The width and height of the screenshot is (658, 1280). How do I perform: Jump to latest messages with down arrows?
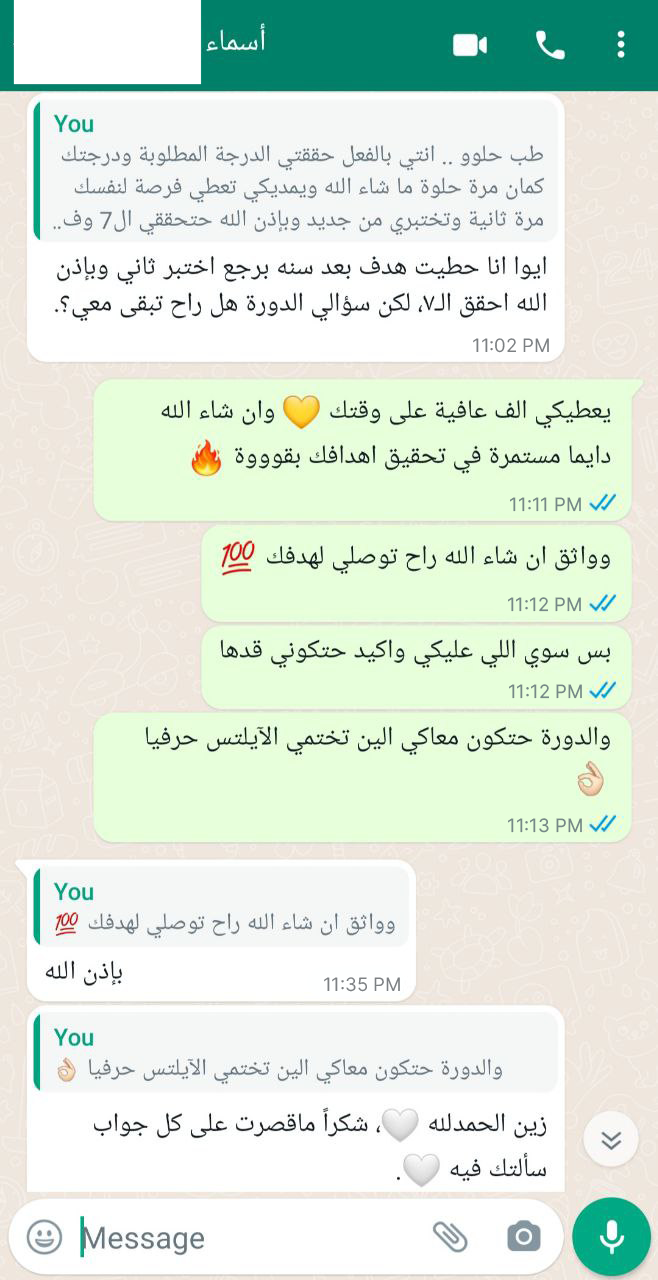[611, 1139]
